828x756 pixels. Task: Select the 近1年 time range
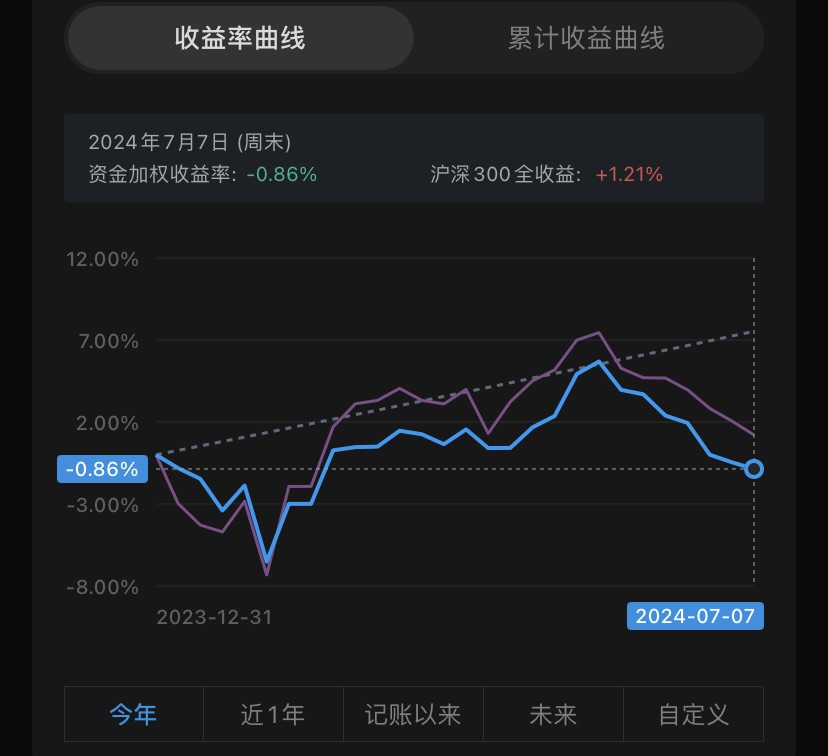coord(273,714)
